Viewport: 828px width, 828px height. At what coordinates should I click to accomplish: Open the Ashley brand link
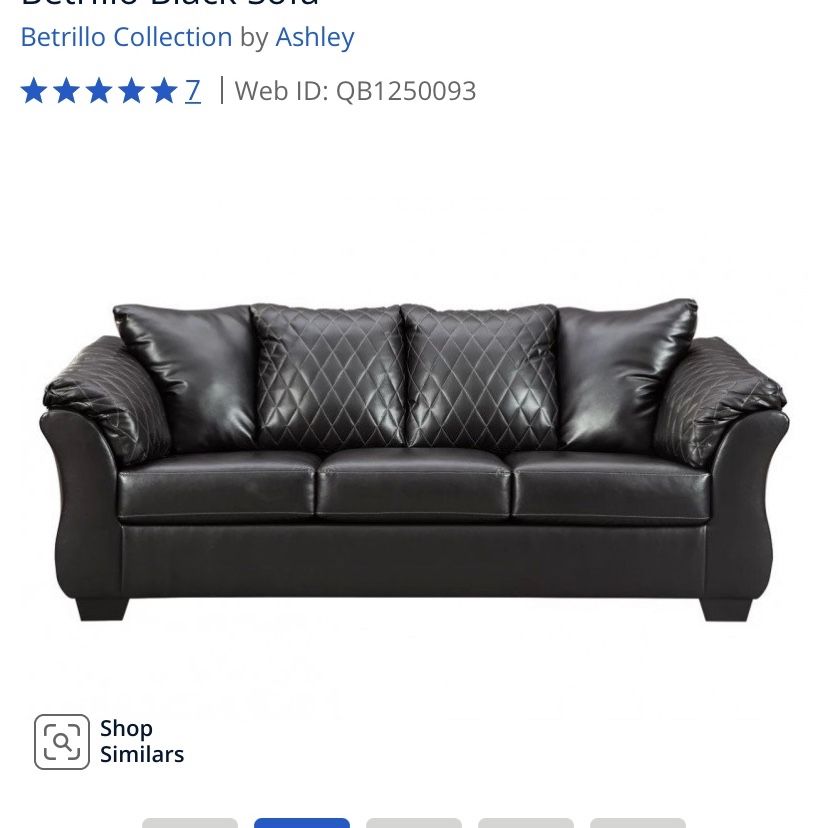click(x=315, y=37)
